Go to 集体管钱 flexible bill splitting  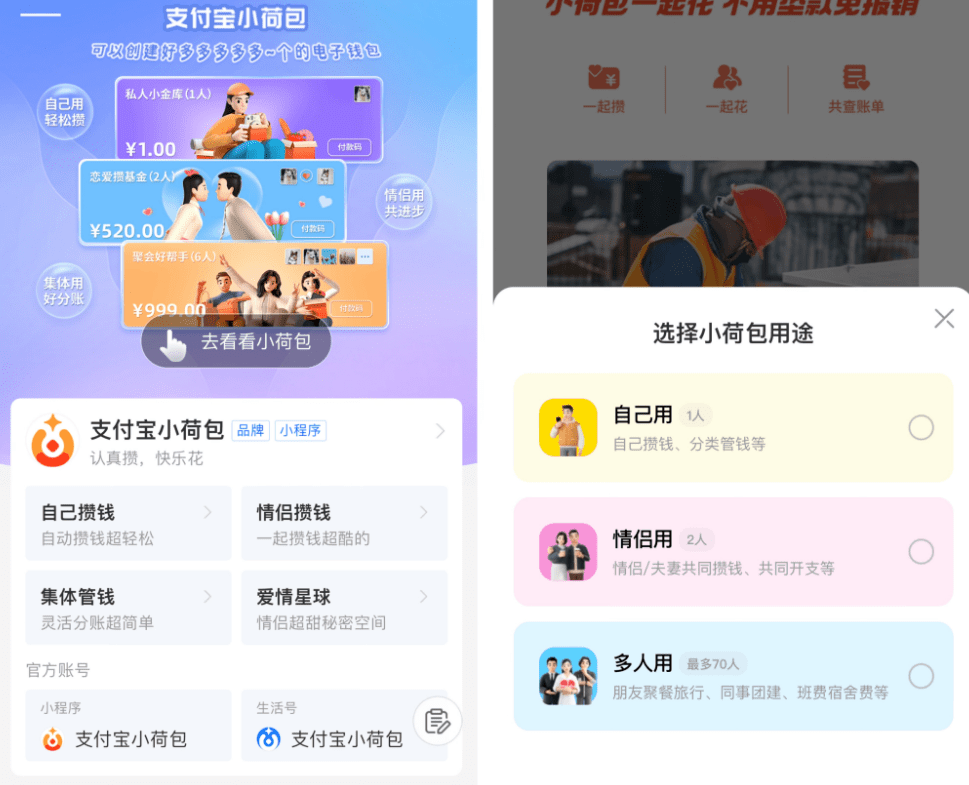pos(128,608)
